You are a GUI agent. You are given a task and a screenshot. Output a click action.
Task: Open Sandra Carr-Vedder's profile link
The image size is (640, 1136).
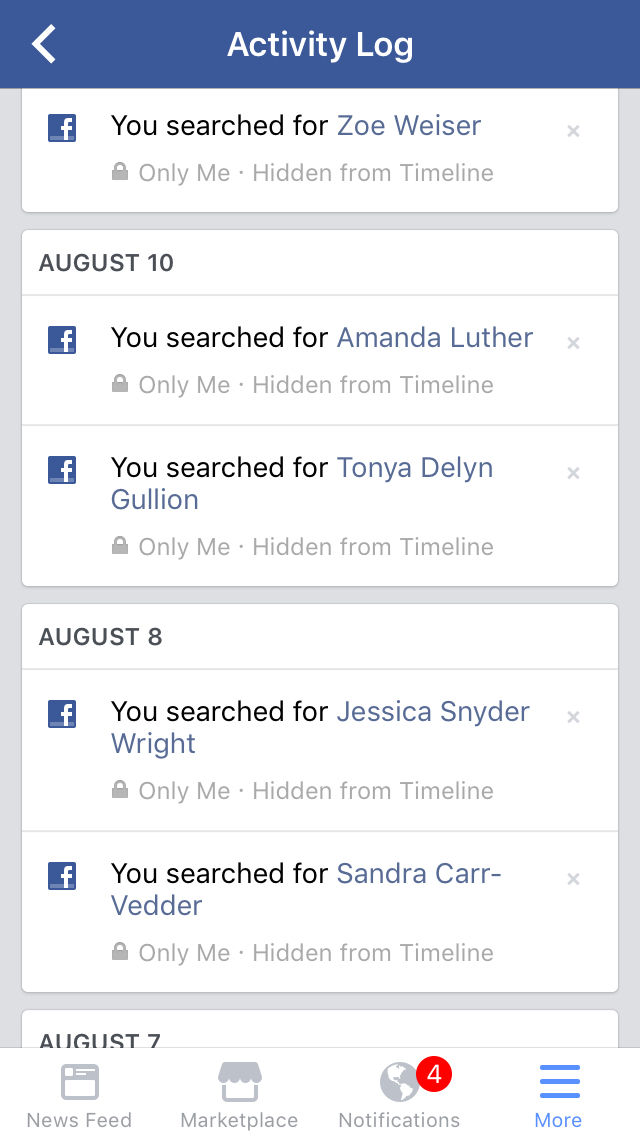306,890
